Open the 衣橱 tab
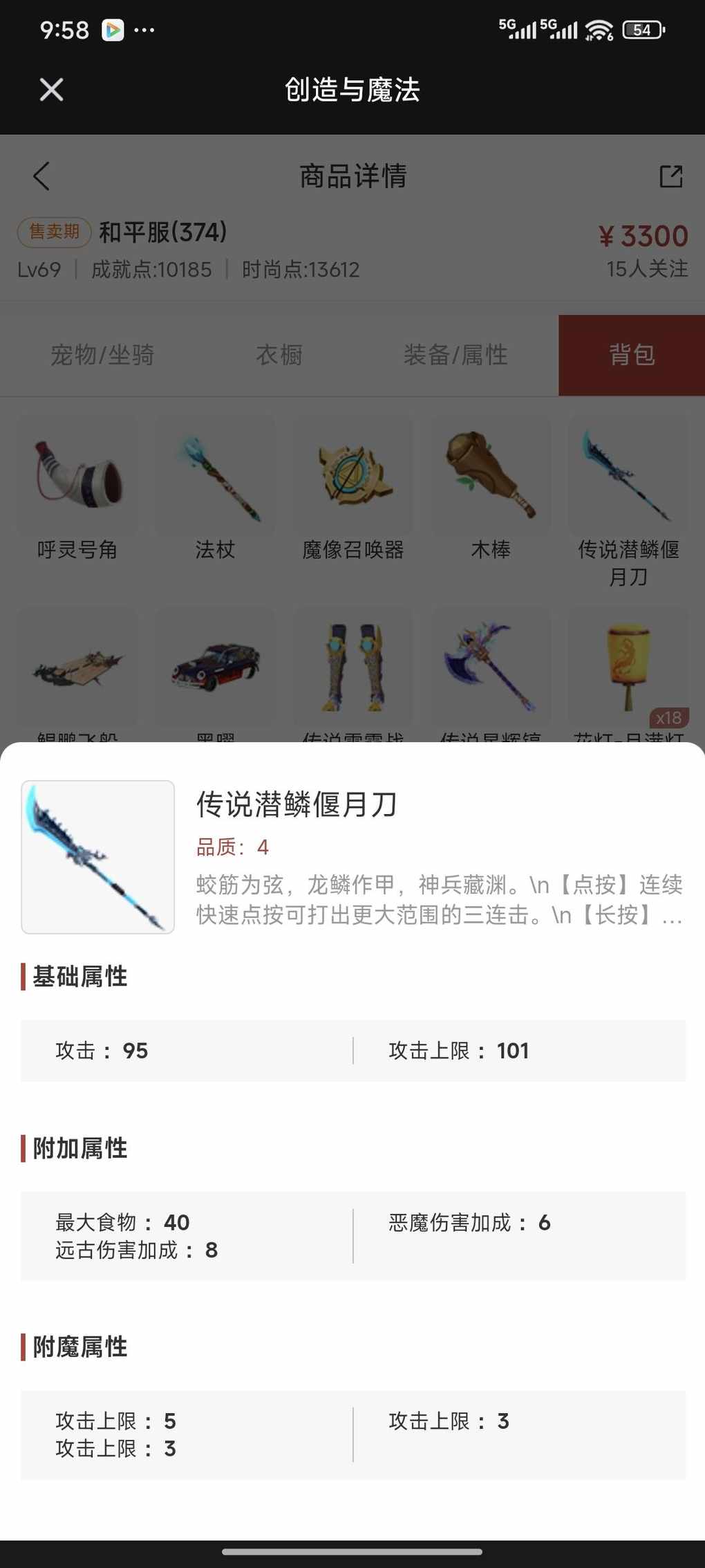Viewport: 705px width, 1568px height. click(x=279, y=355)
